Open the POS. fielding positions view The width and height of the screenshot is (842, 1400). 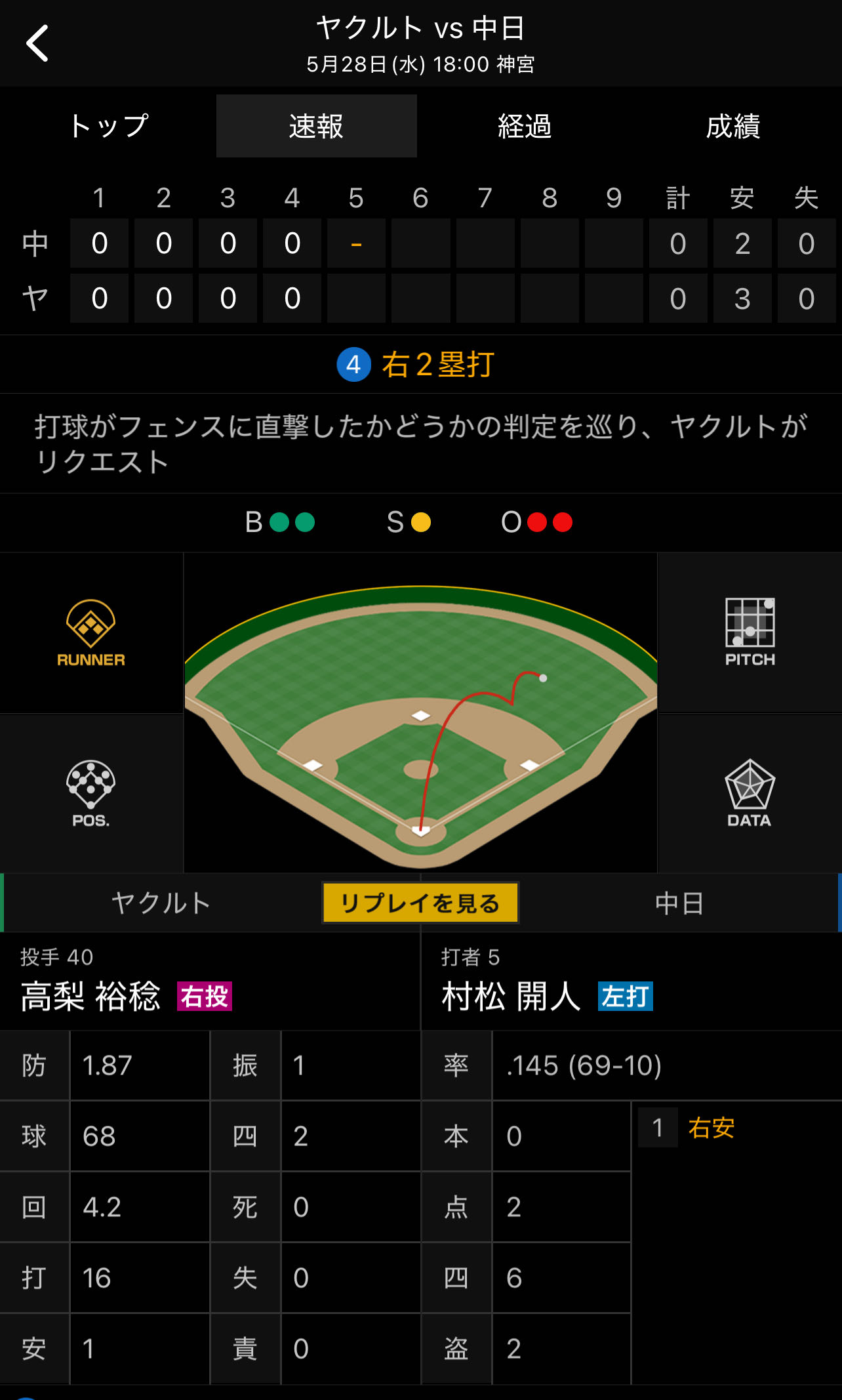[91, 794]
